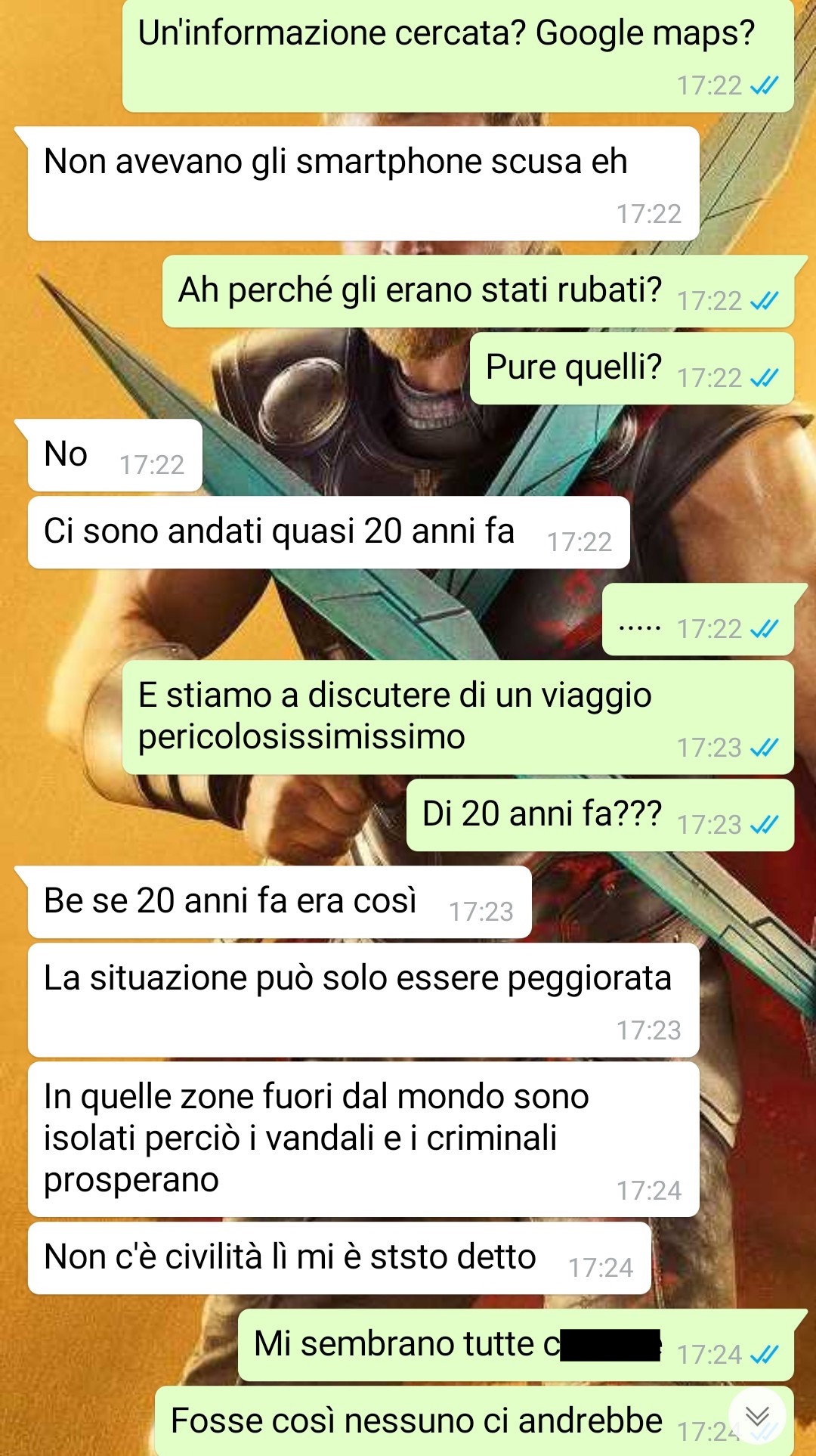Jump to the latest messages with the down arrow
This screenshot has height=1456, width=816.
point(757,1415)
